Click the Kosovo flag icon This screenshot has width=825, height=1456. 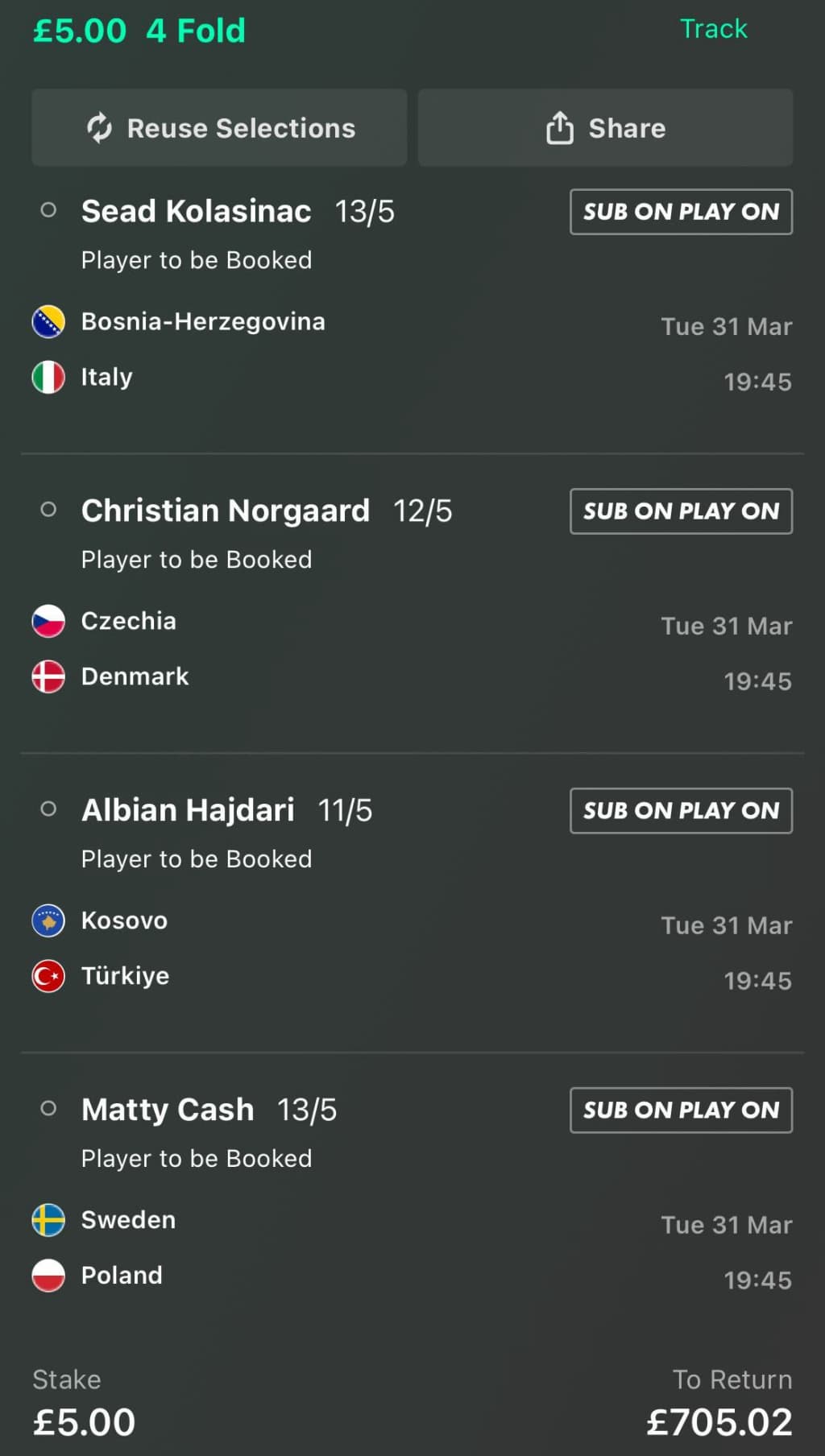tap(48, 920)
